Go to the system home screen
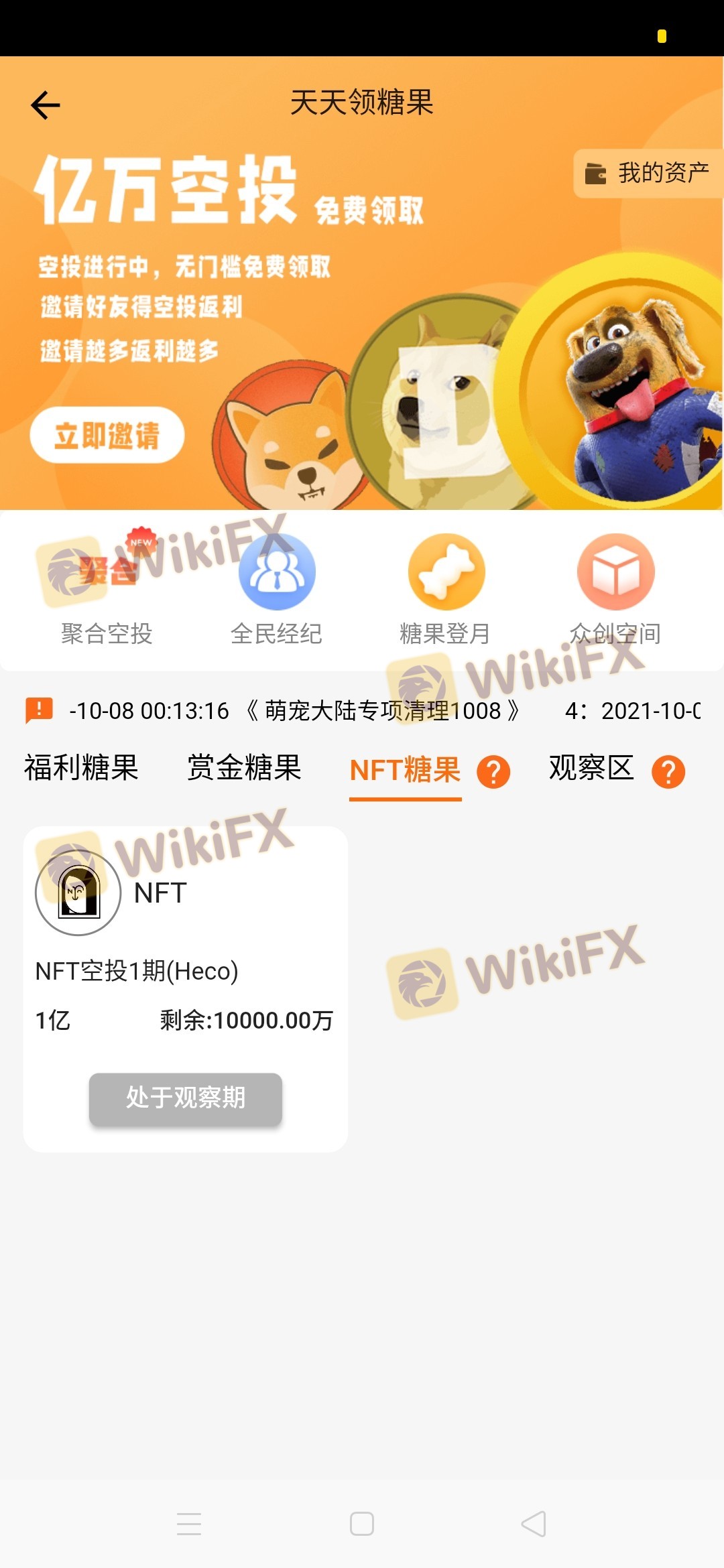Screen dimensions: 724x1568 tap(362, 1524)
